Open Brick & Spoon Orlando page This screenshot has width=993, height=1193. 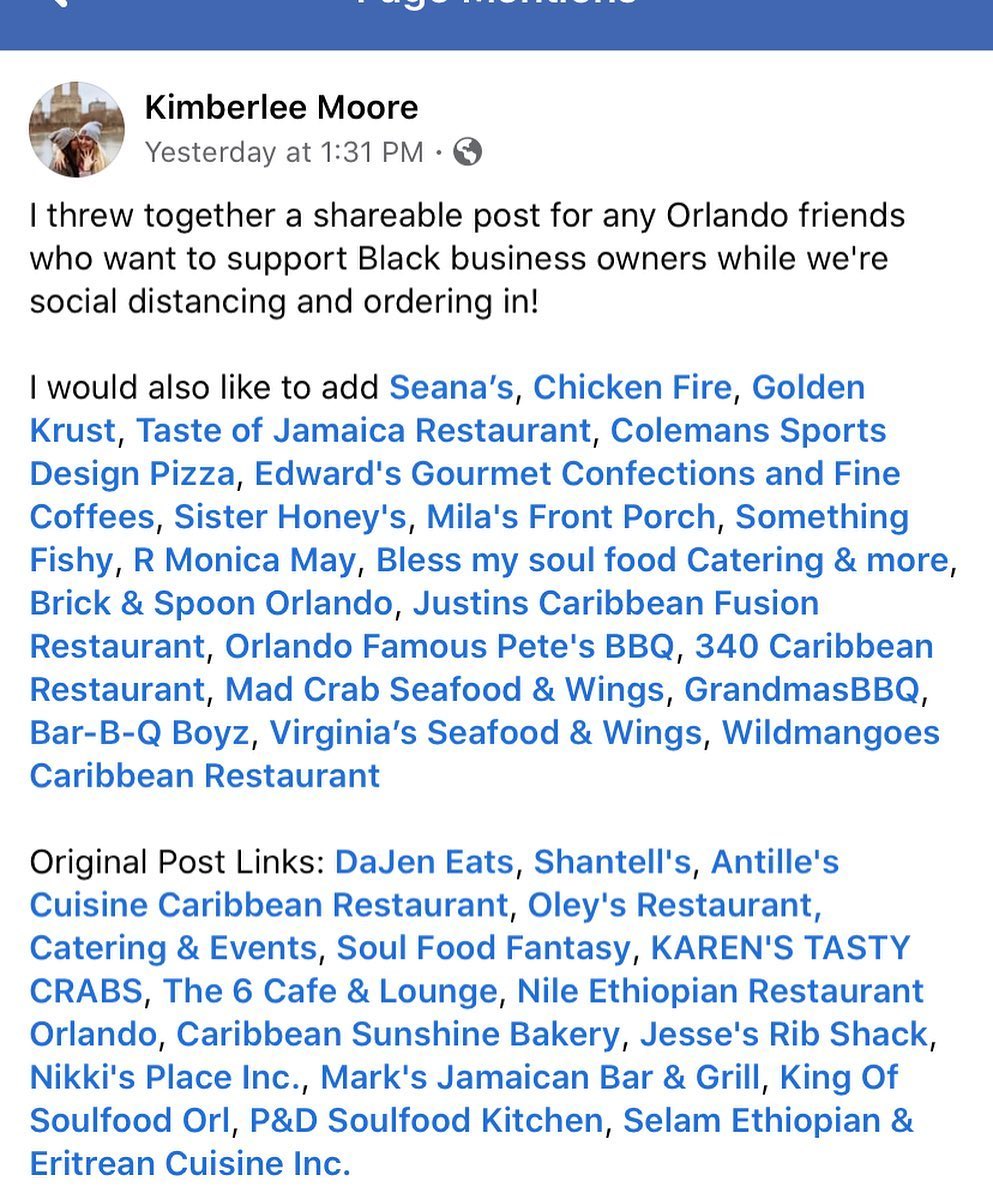pos(211,603)
